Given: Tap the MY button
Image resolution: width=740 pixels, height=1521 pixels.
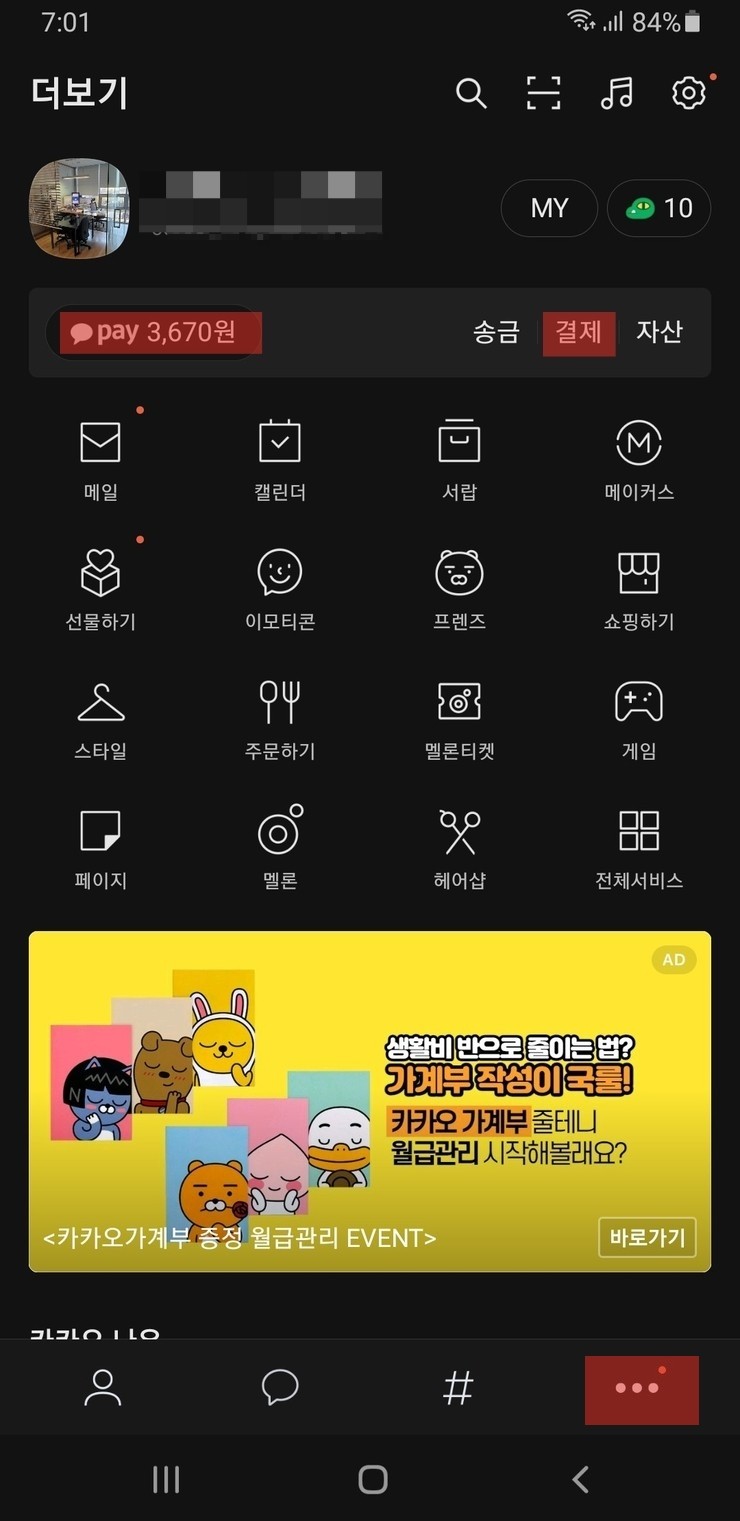Looking at the screenshot, I should click(x=549, y=208).
